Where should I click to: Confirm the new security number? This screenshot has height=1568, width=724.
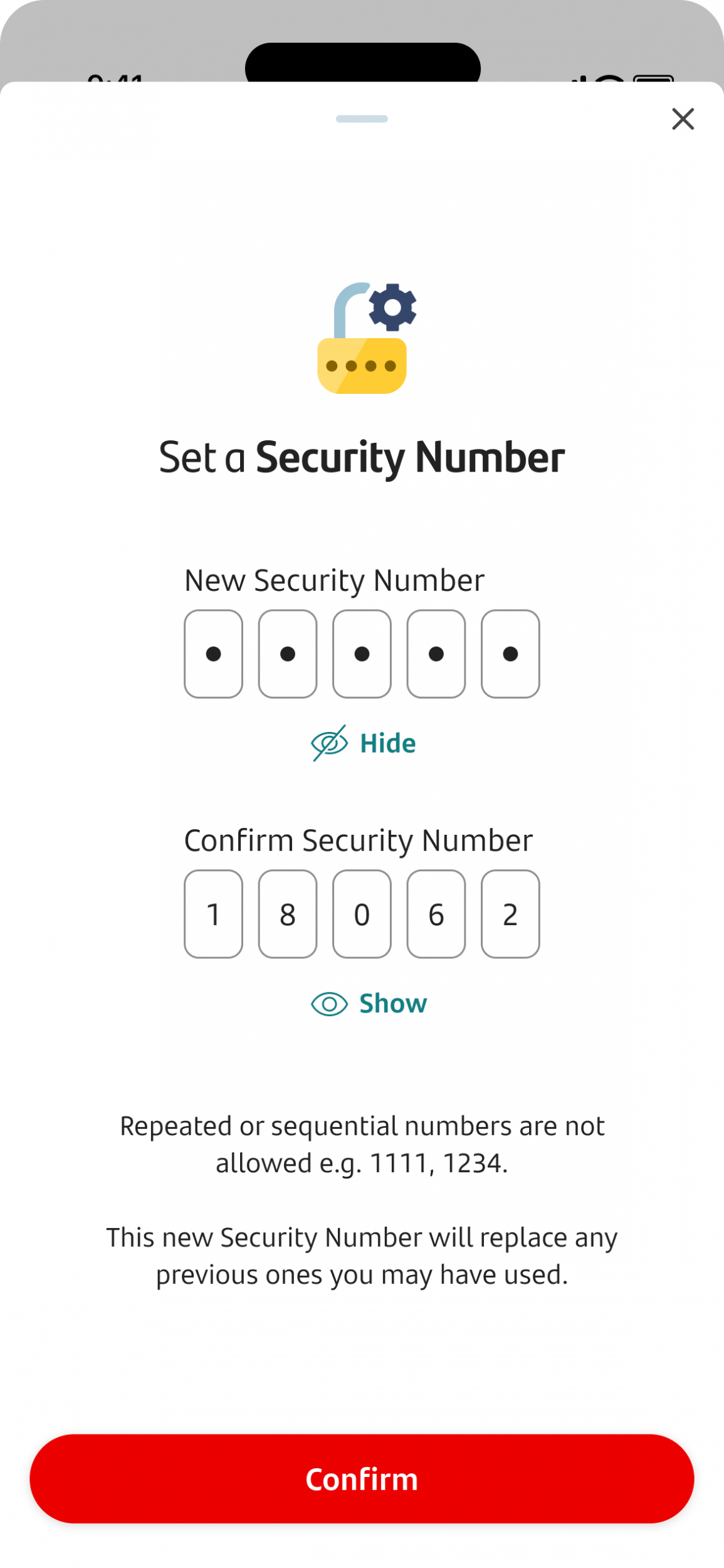pos(362,1478)
